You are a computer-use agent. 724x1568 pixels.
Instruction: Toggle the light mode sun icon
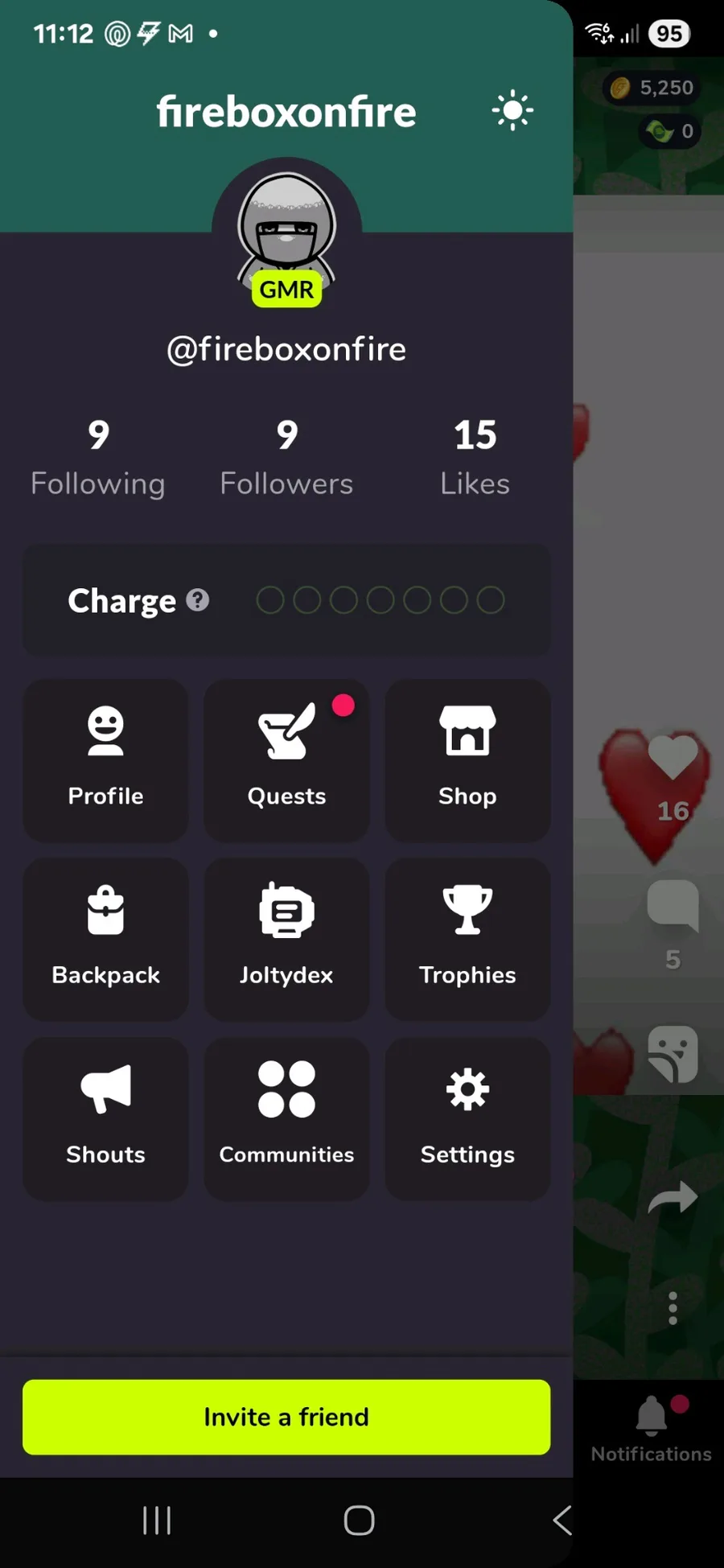click(512, 111)
